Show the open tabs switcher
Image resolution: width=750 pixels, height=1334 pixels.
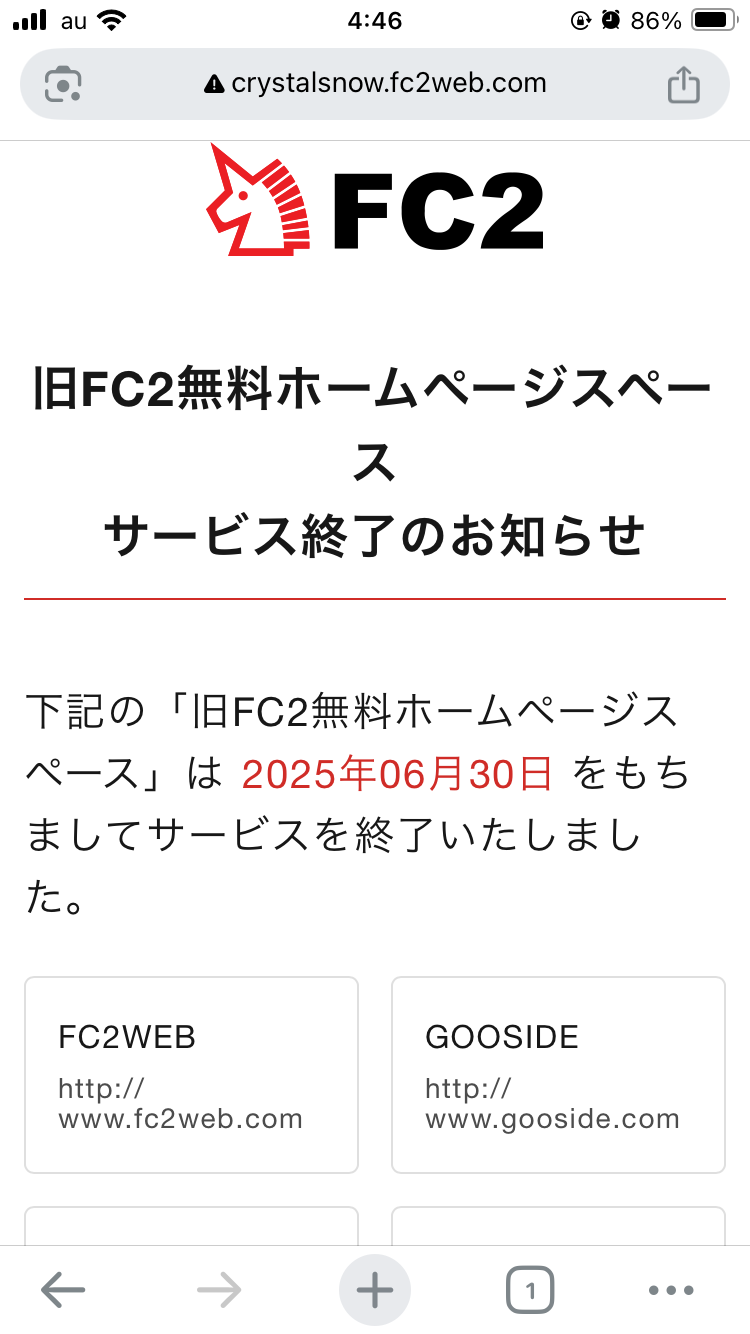[x=530, y=1290]
